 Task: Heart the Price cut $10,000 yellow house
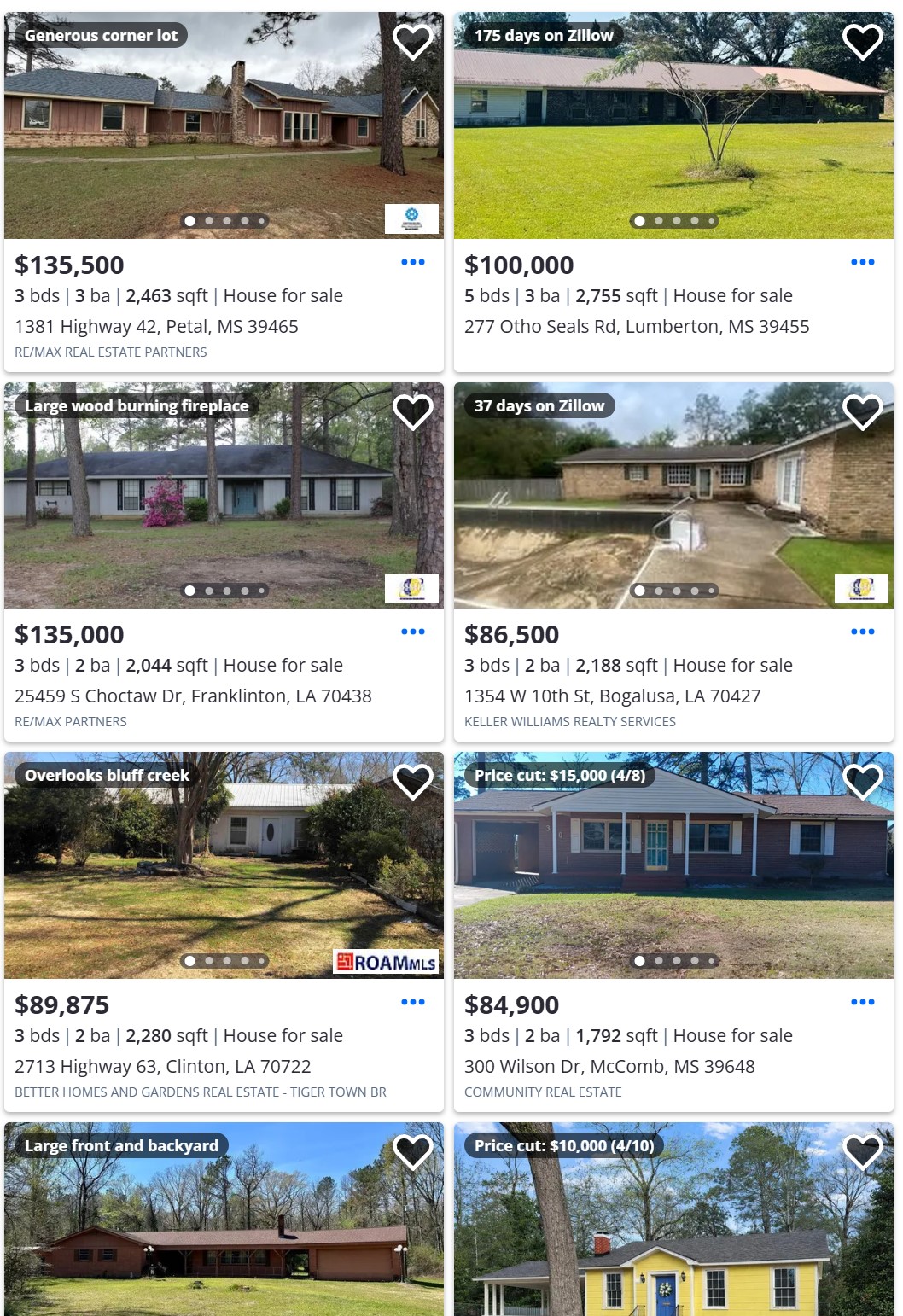point(862,1151)
